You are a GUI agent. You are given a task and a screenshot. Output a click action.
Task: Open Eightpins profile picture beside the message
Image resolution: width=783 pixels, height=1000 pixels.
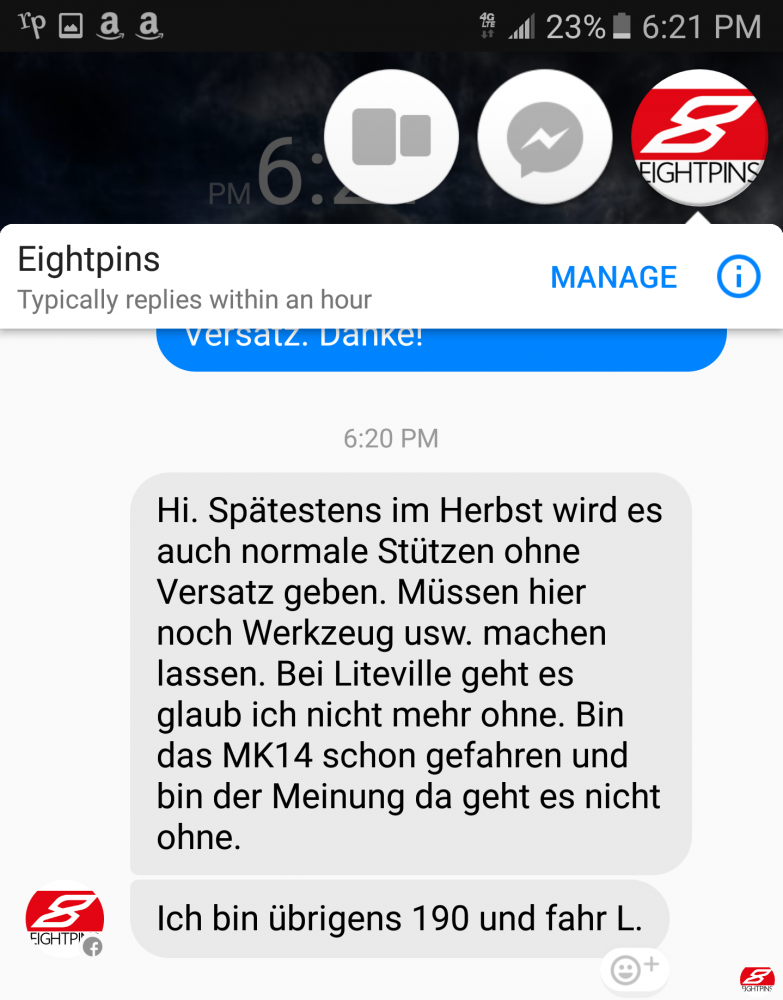[64, 918]
